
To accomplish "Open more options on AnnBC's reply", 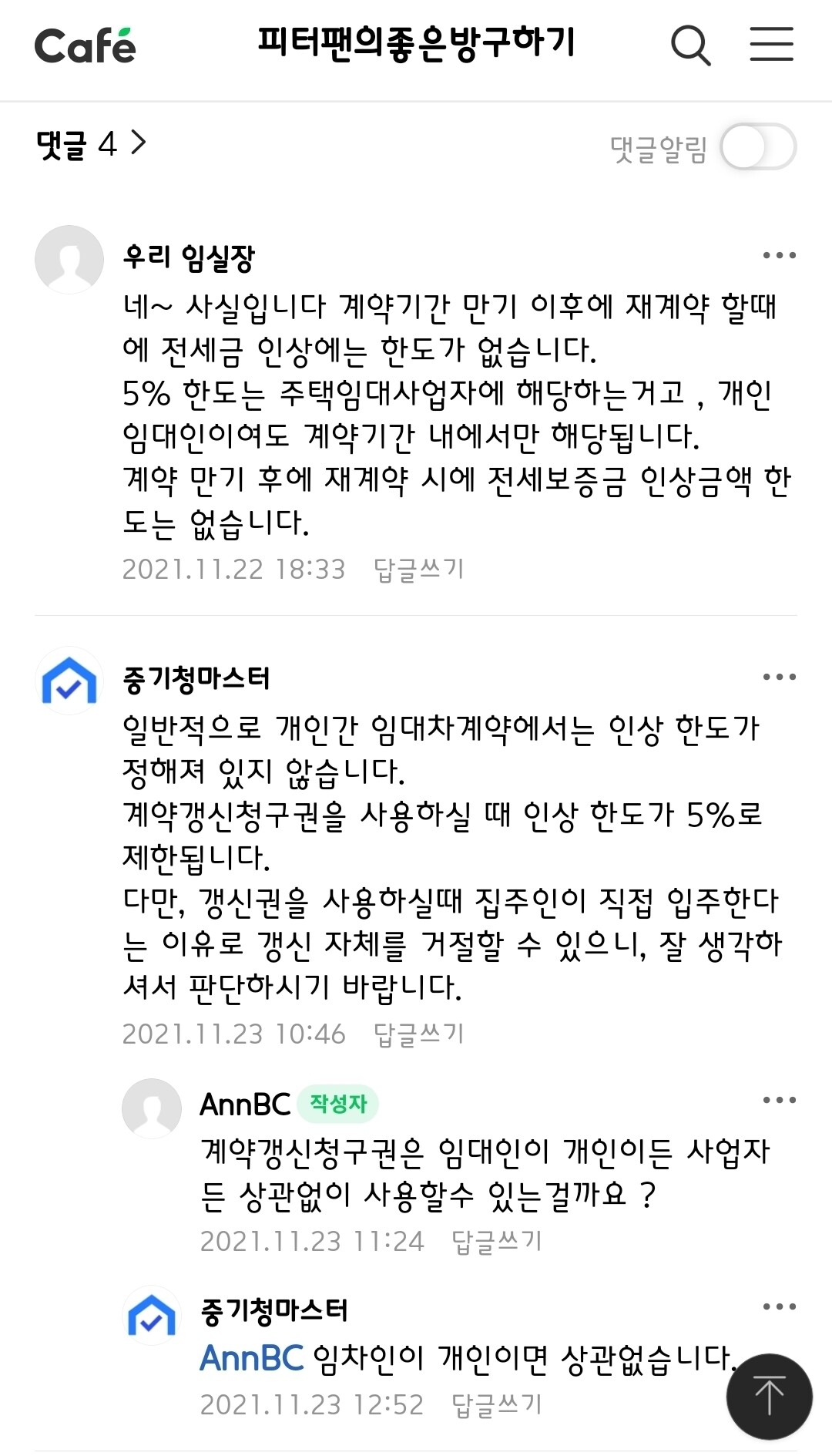I will pos(779,1100).
